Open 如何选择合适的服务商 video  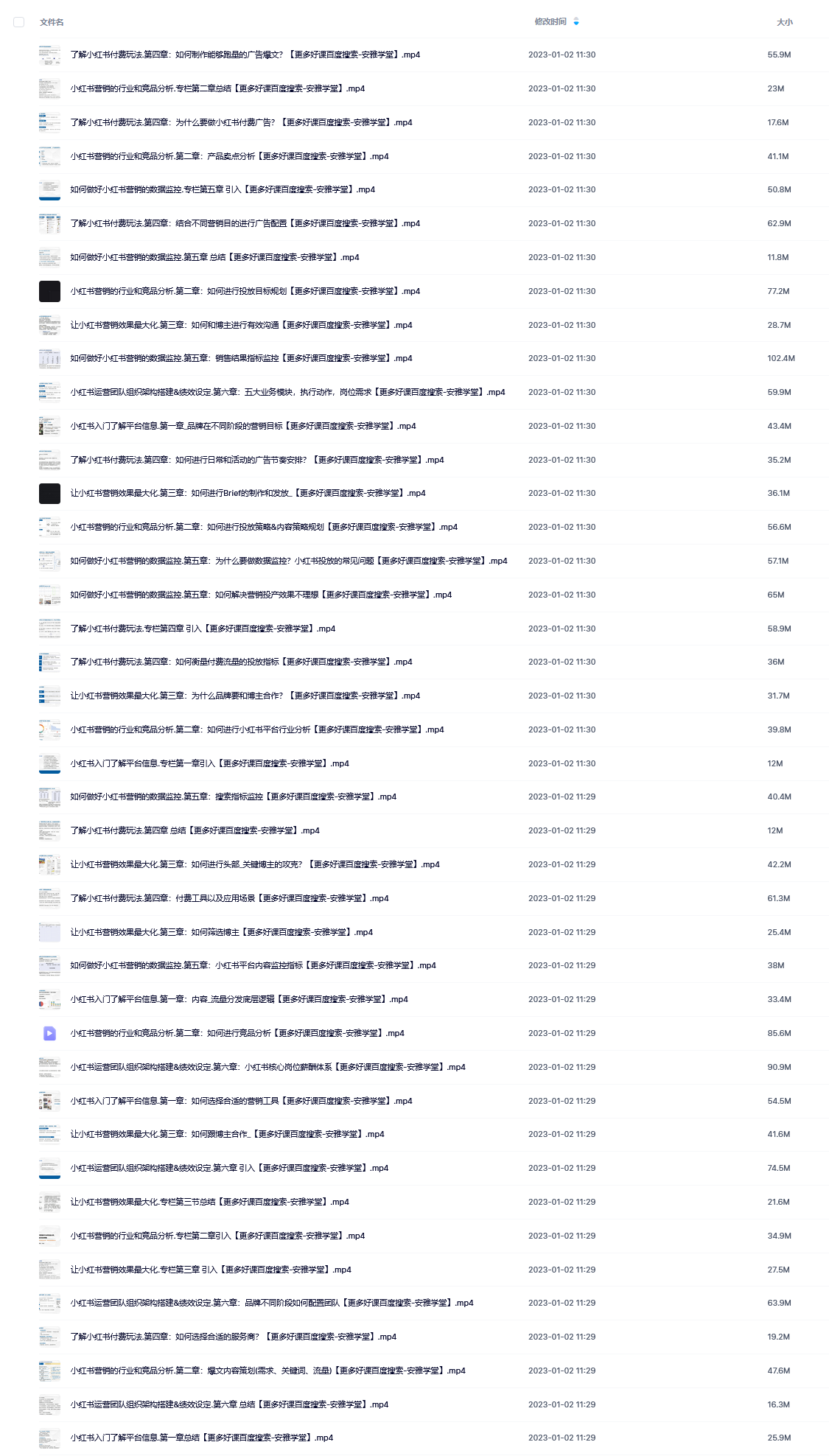(233, 1337)
